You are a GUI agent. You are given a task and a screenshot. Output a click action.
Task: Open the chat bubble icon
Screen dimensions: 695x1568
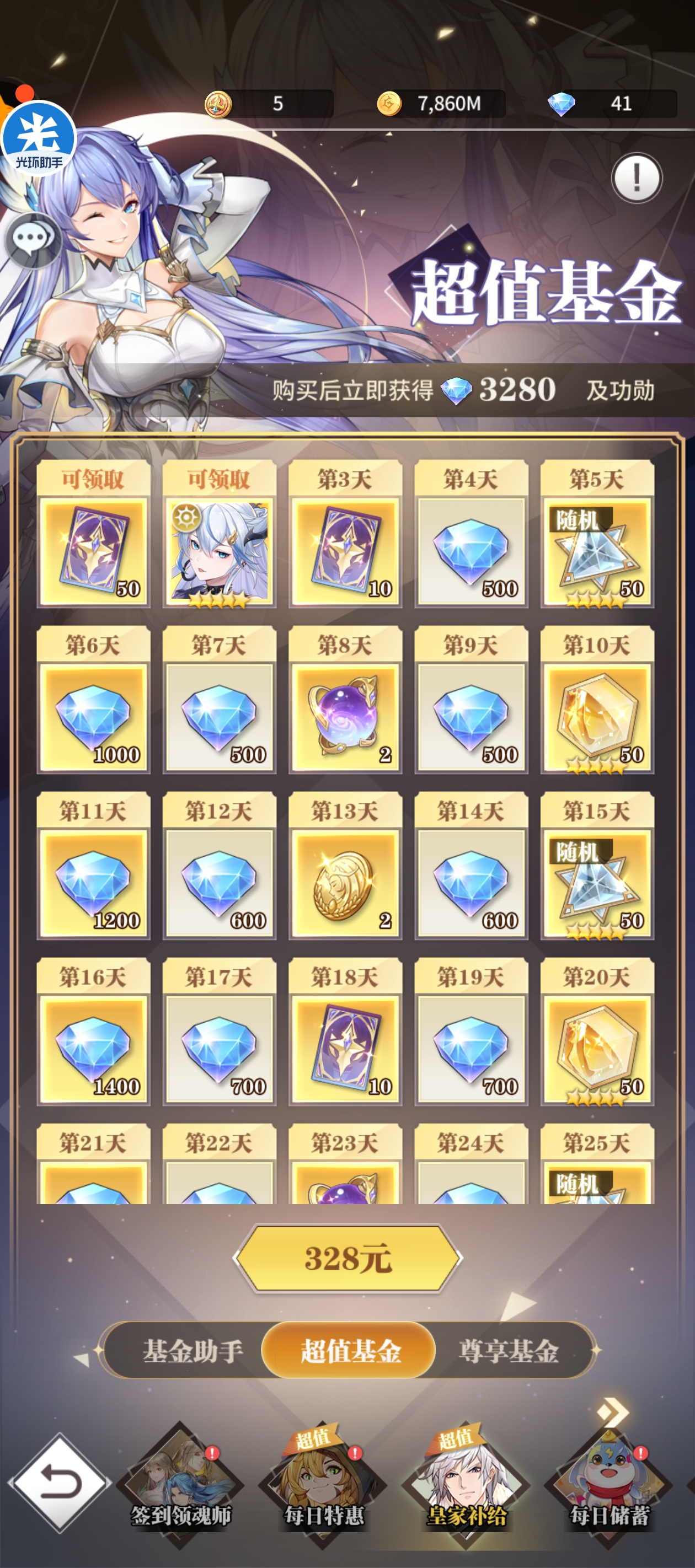[33, 239]
